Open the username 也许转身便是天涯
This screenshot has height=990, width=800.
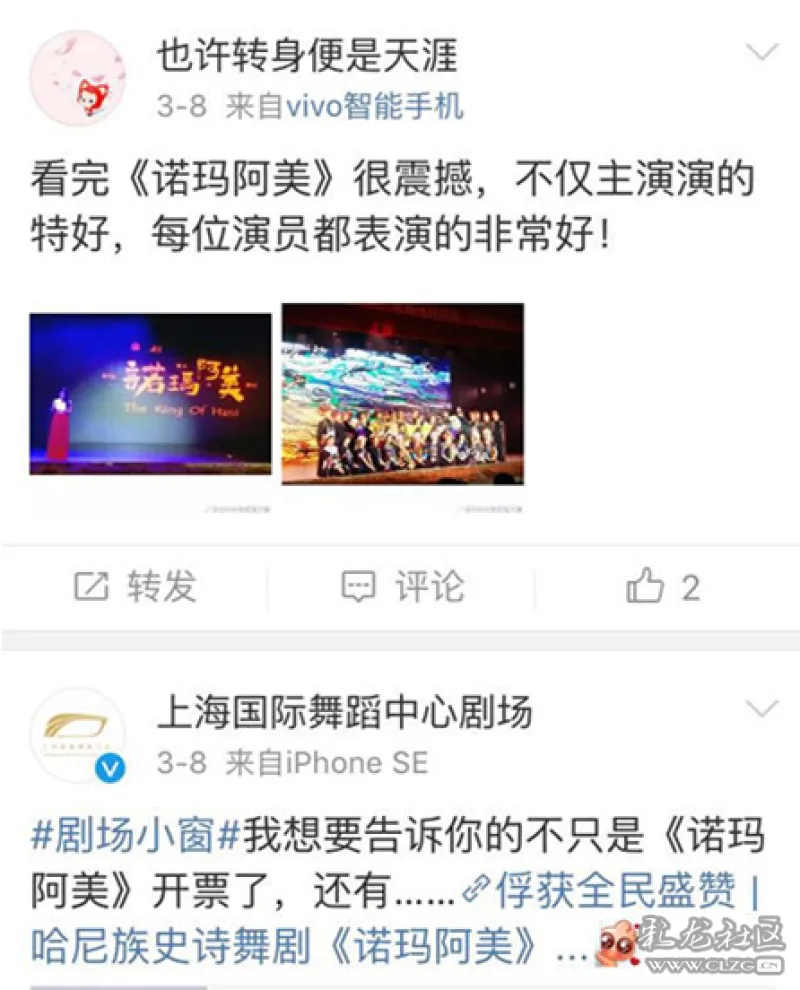click(306, 56)
